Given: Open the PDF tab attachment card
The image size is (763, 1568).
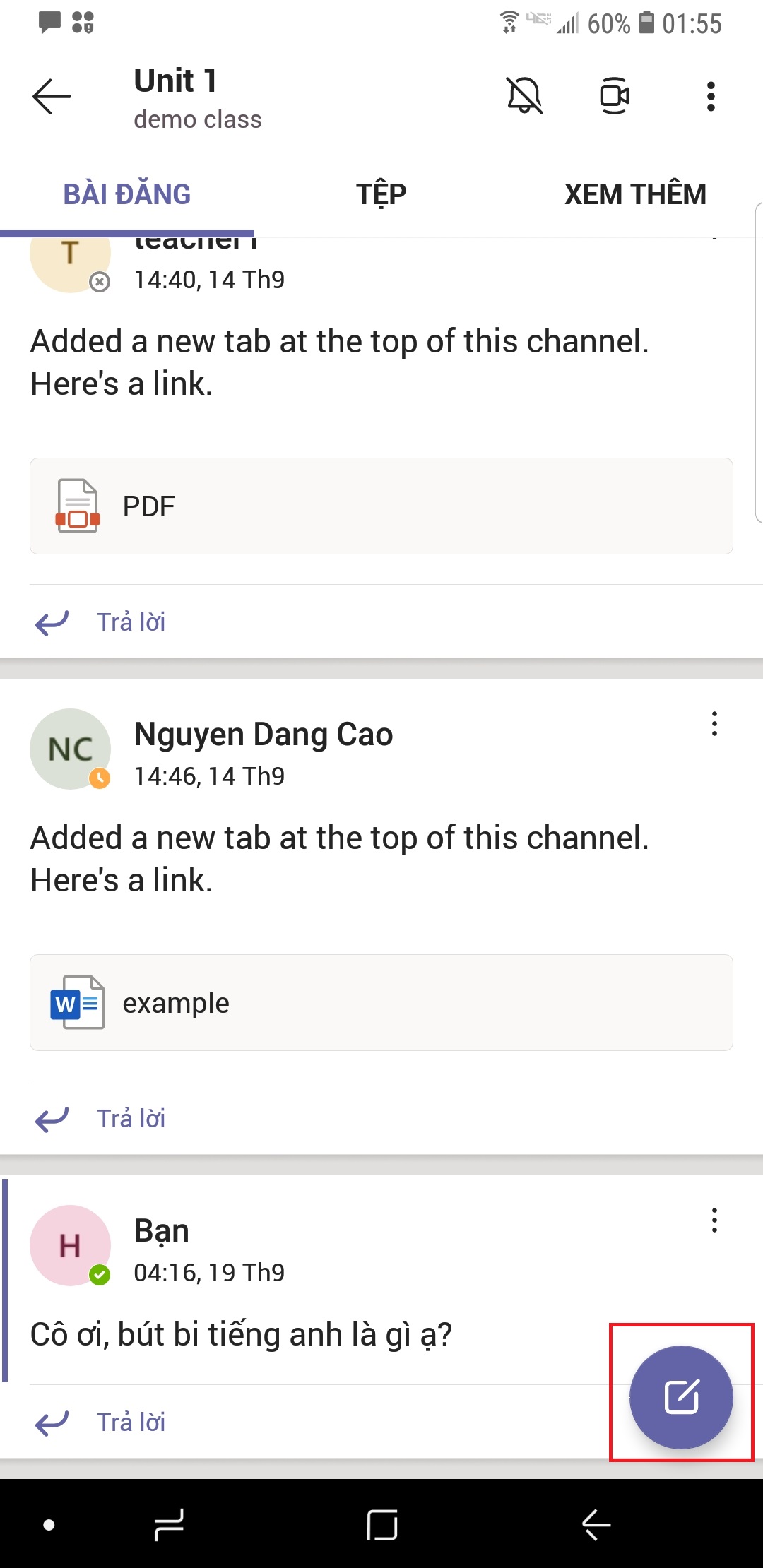Looking at the screenshot, I should pyautogui.click(x=381, y=506).
